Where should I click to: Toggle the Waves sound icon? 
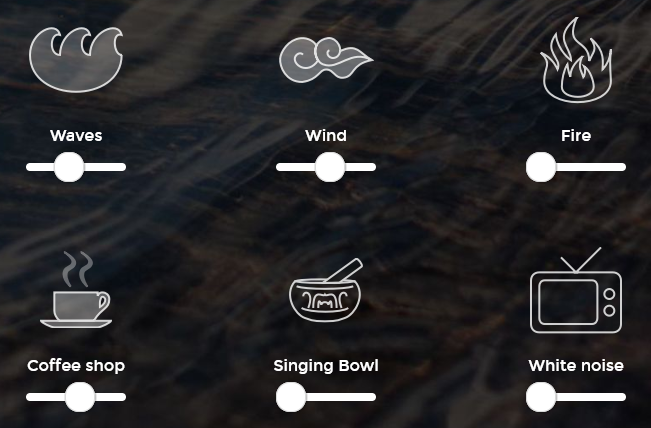pos(76,60)
